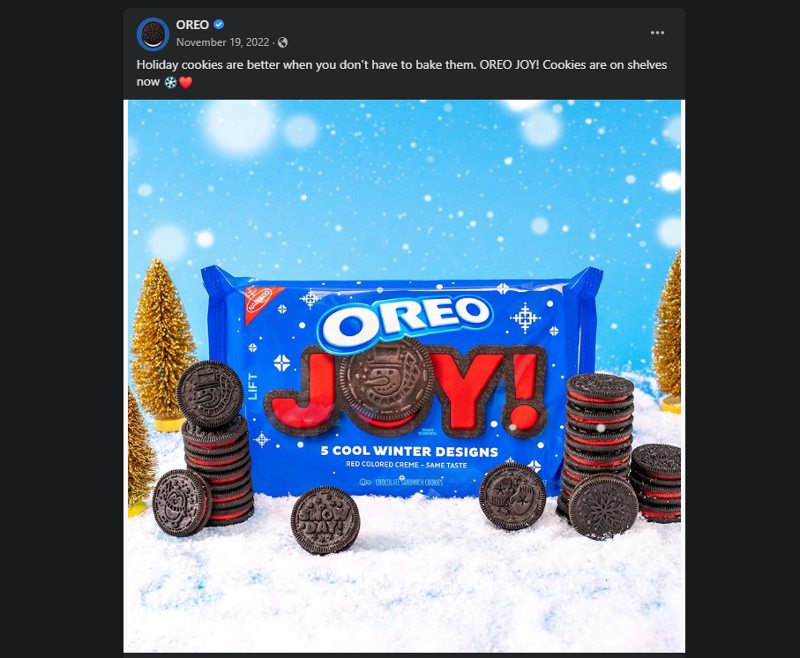
Task: Open the November 19, 2022 post timestamp
Action: [x=224, y=42]
